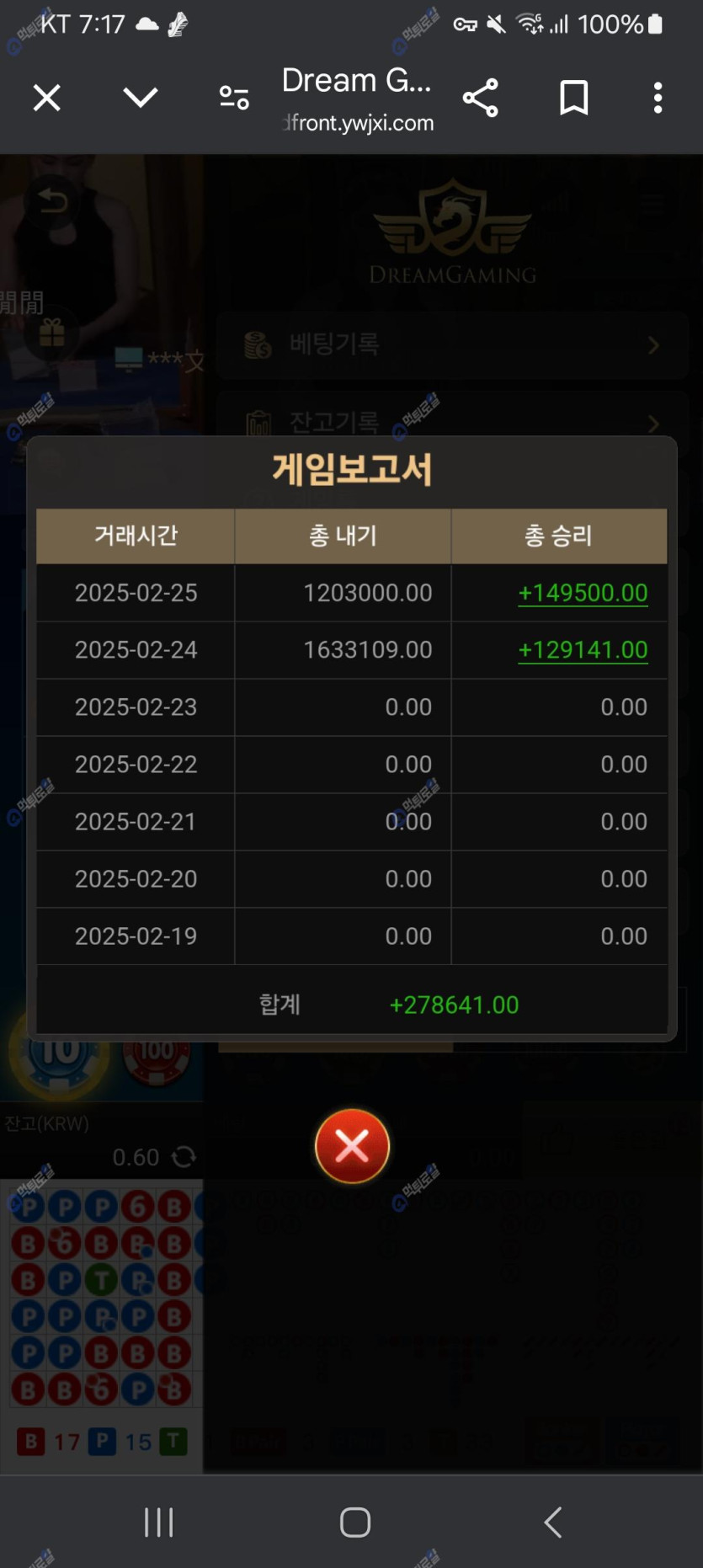703x1568 pixels.
Task: Go back with the system back button
Action: click(552, 1522)
